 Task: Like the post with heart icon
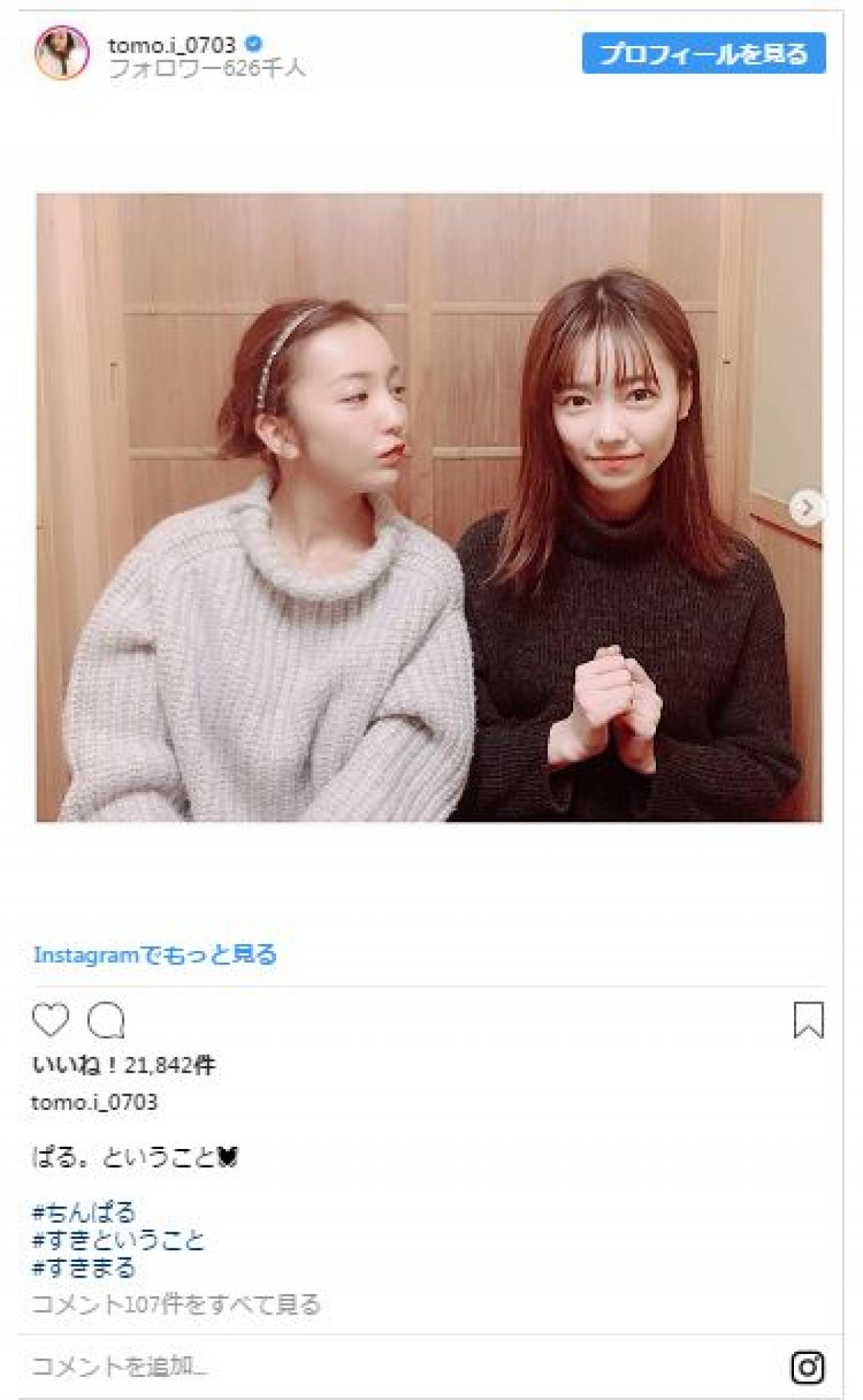point(50,1019)
